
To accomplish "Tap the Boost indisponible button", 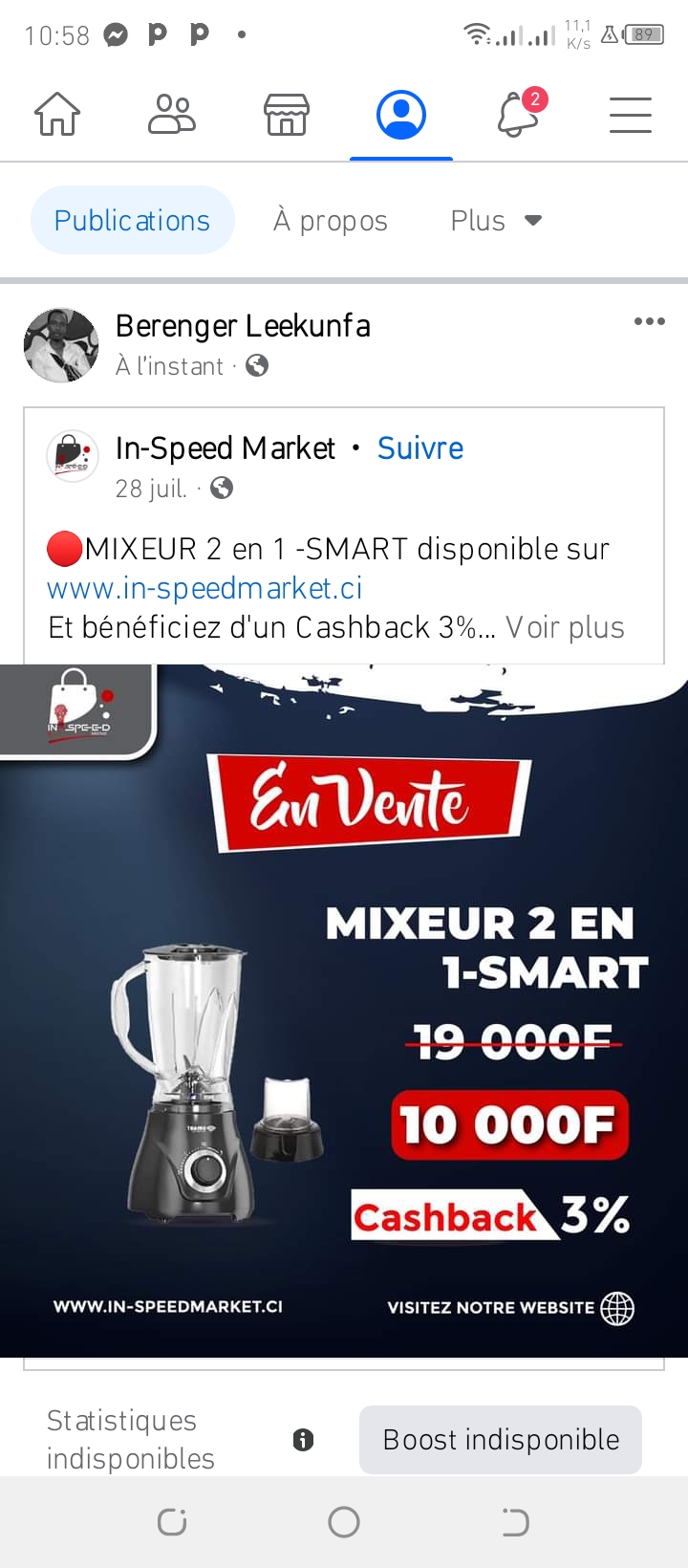I will click(501, 1440).
